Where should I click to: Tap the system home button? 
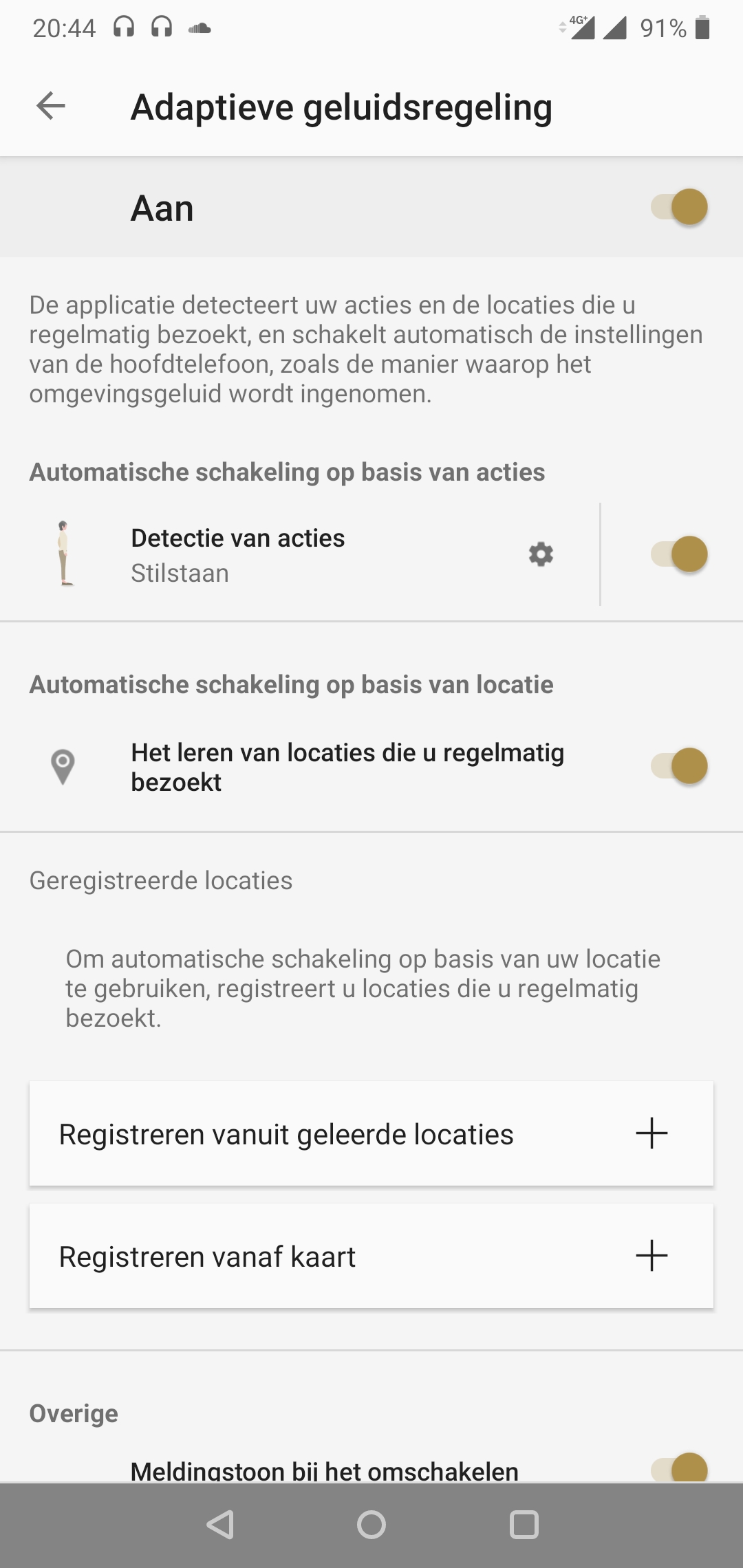tap(371, 1525)
